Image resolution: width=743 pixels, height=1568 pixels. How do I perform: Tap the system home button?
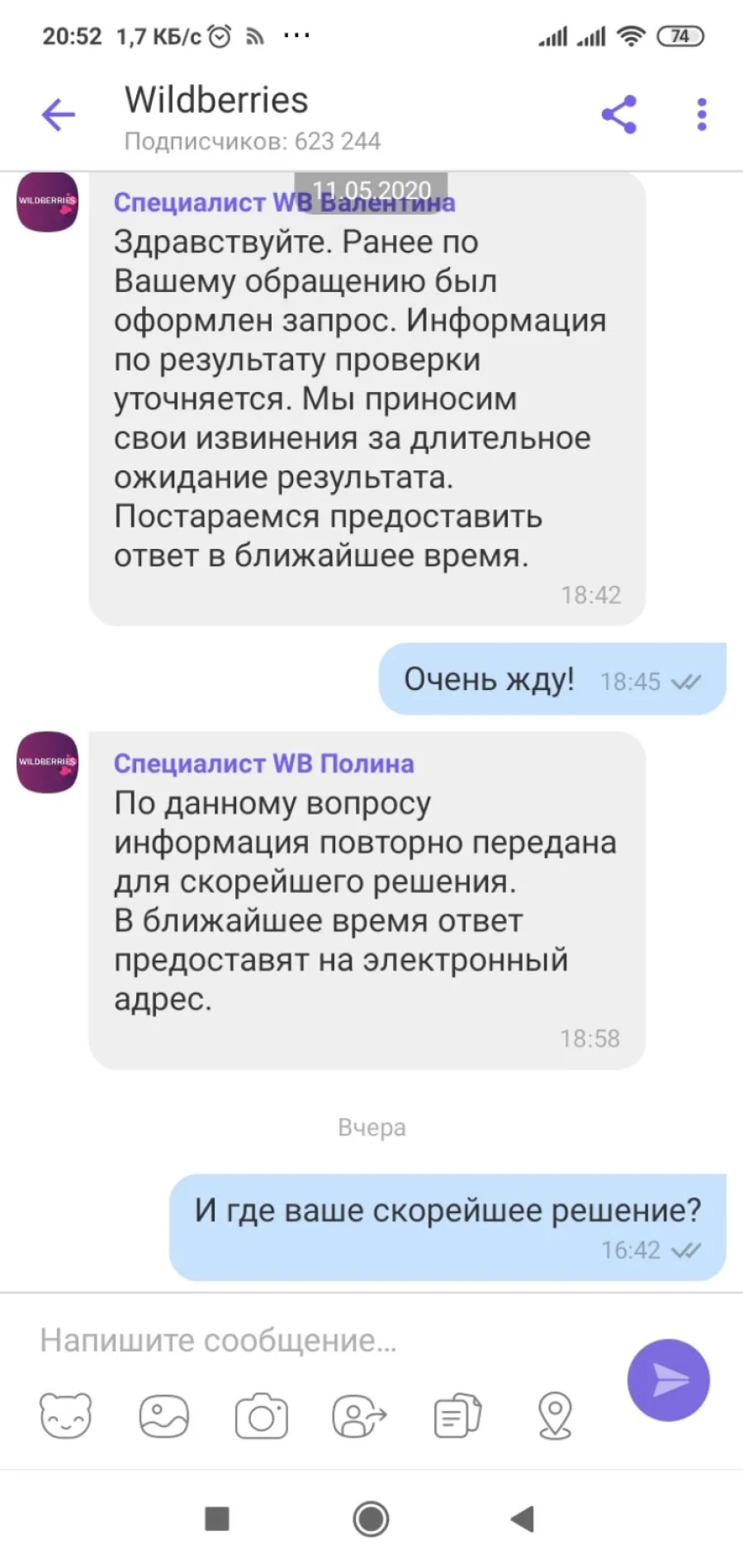[x=371, y=1518]
